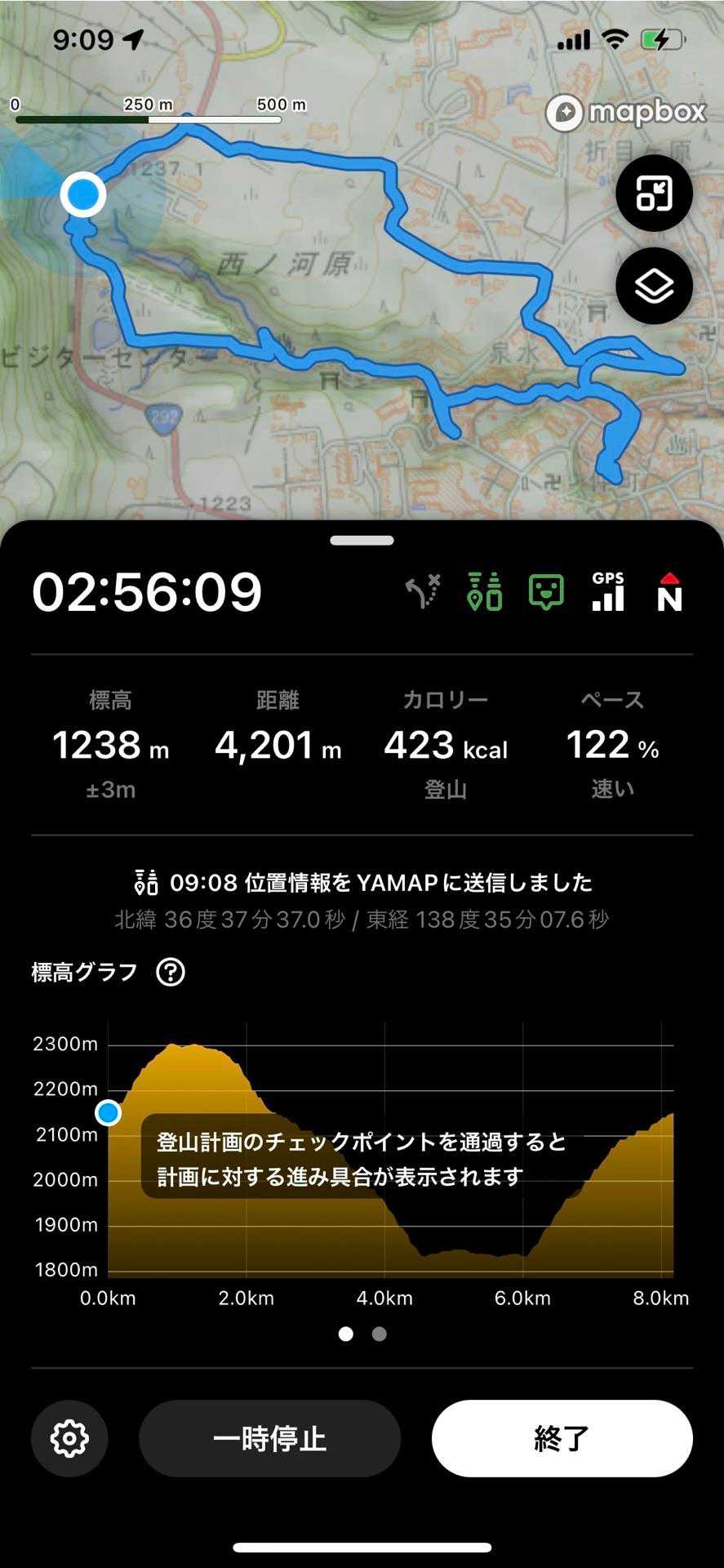
Task: Tap the green chat face icon
Action: (x=546, y=592)
